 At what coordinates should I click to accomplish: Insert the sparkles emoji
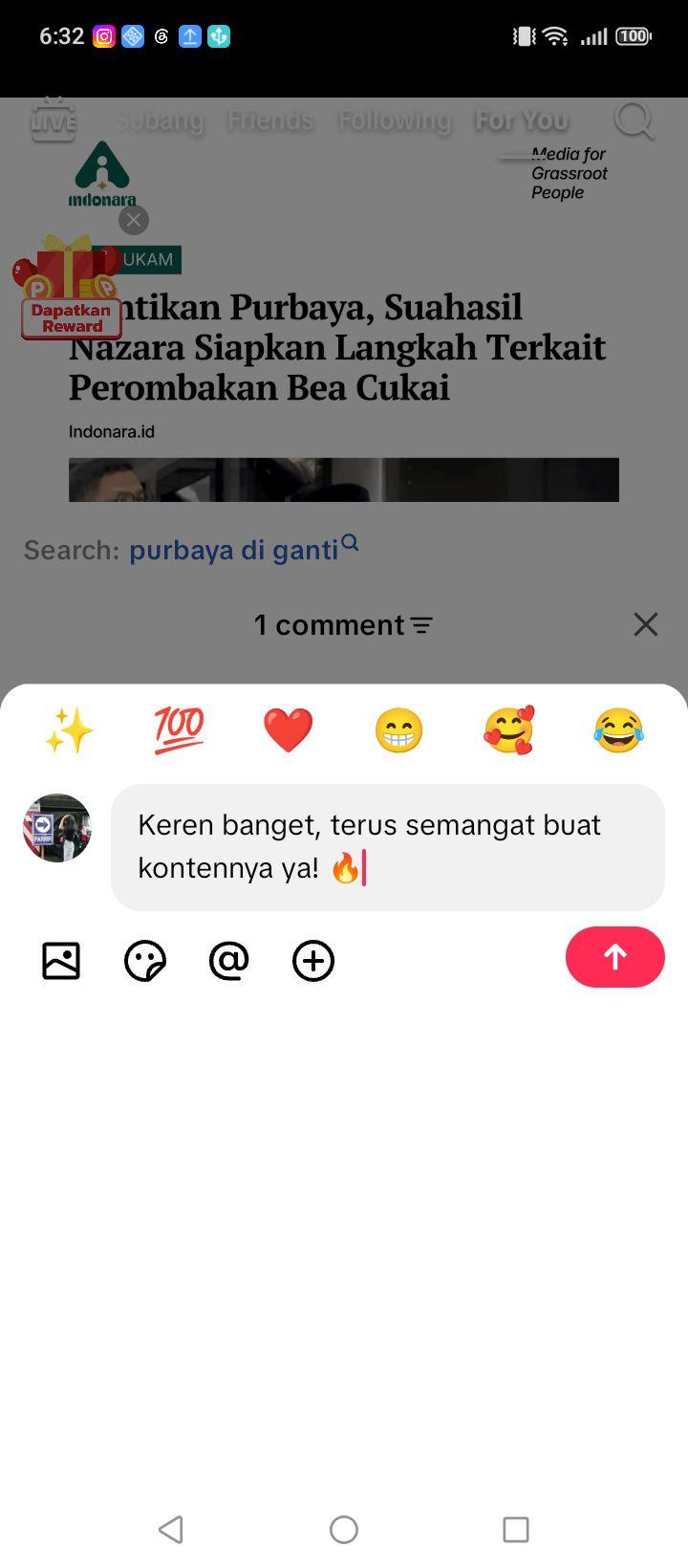(69, 731)
